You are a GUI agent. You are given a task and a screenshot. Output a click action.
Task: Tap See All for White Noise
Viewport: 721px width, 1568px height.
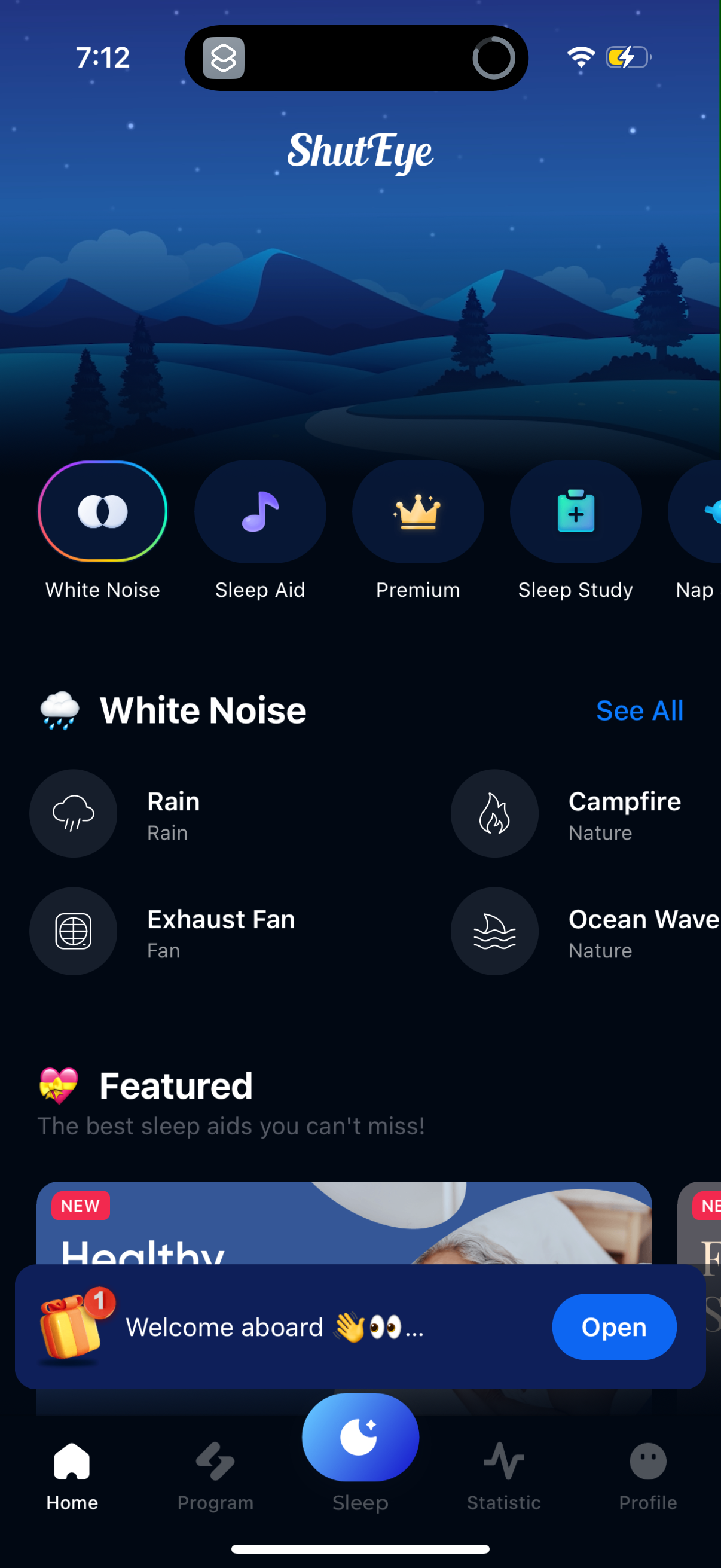[640, 710]
